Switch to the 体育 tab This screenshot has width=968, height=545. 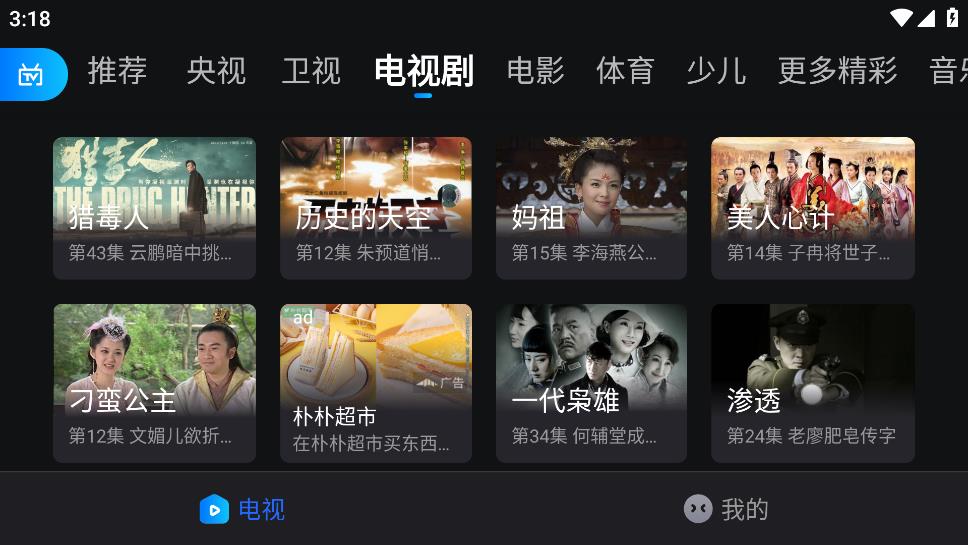pos(625,71)
